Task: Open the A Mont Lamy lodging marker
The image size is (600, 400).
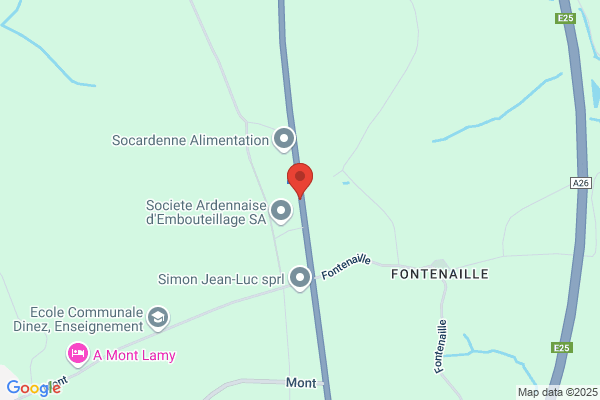Action: pos(78,354)
